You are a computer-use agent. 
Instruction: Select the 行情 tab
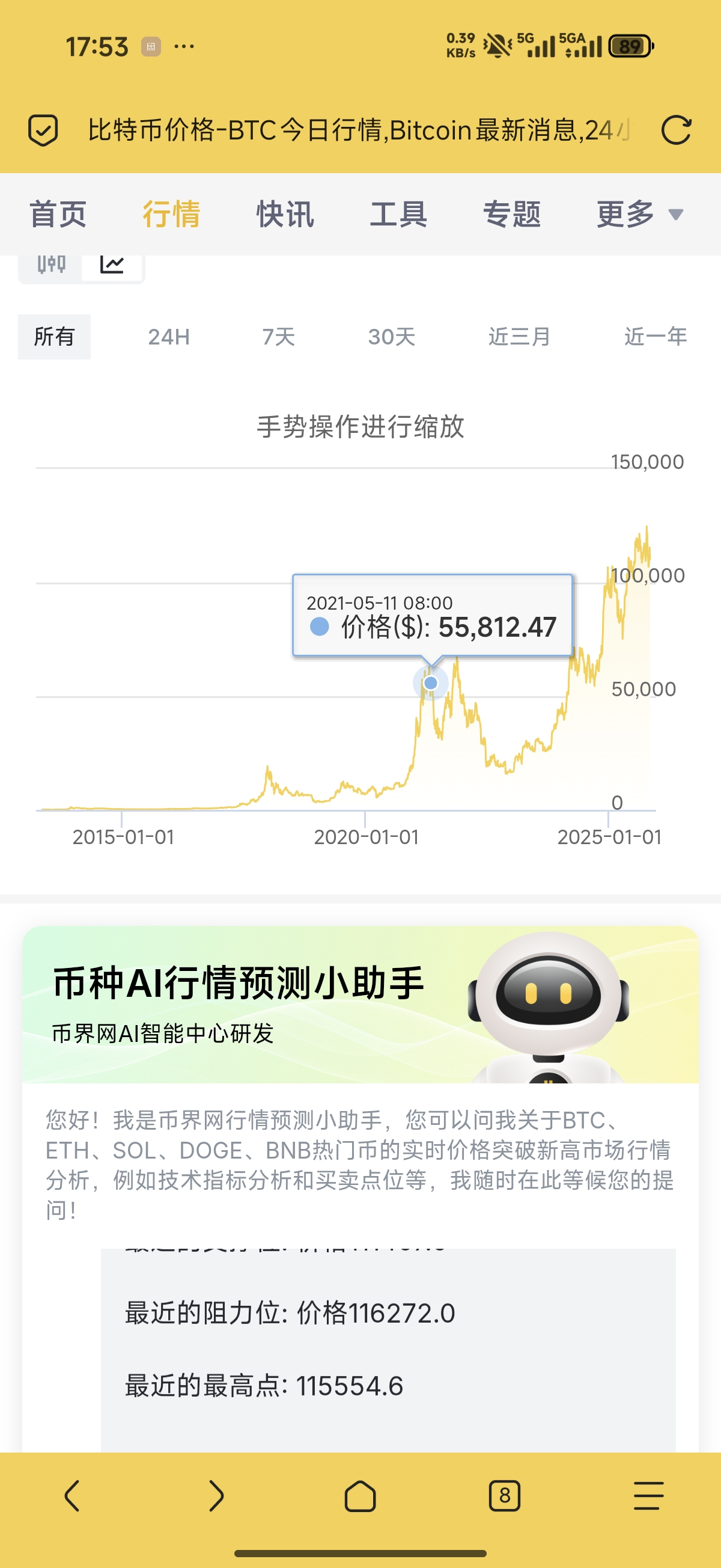coord(172,214)
